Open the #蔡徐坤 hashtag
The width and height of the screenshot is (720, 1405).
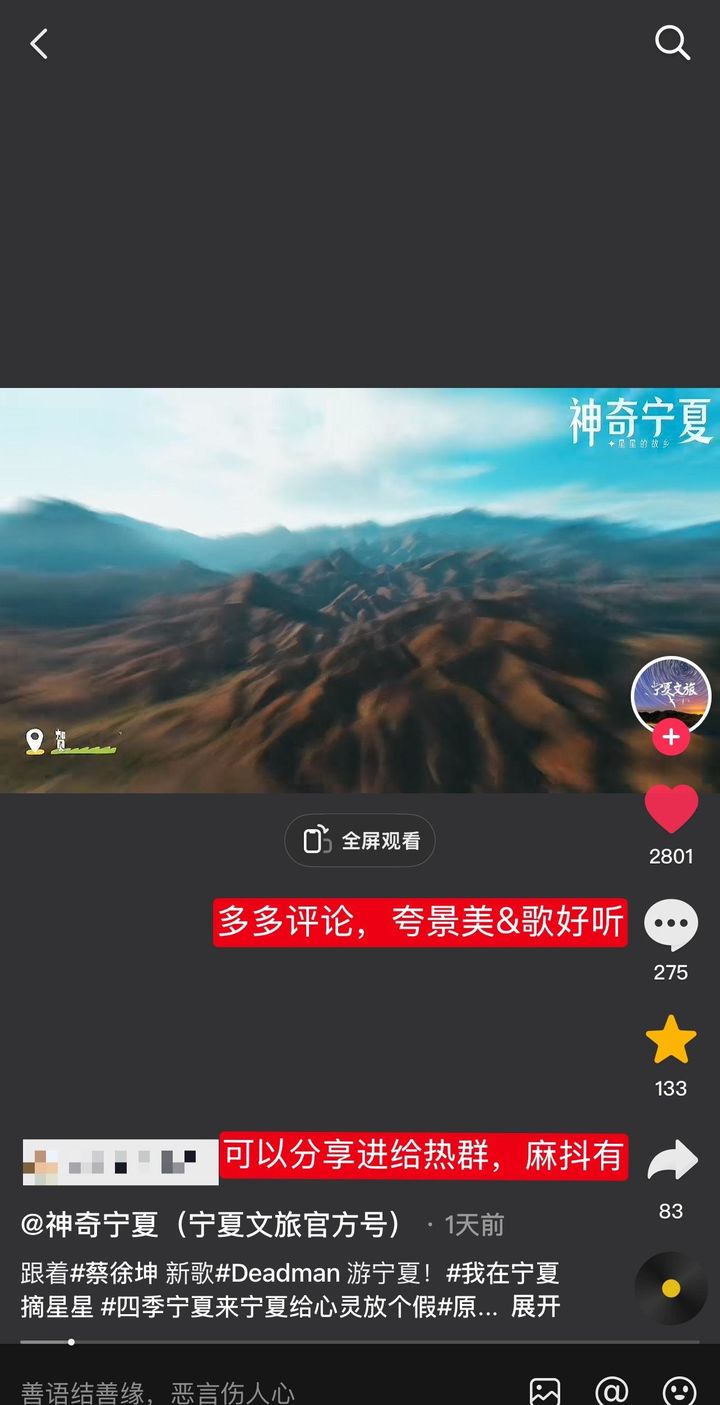tap(114, 1273)
